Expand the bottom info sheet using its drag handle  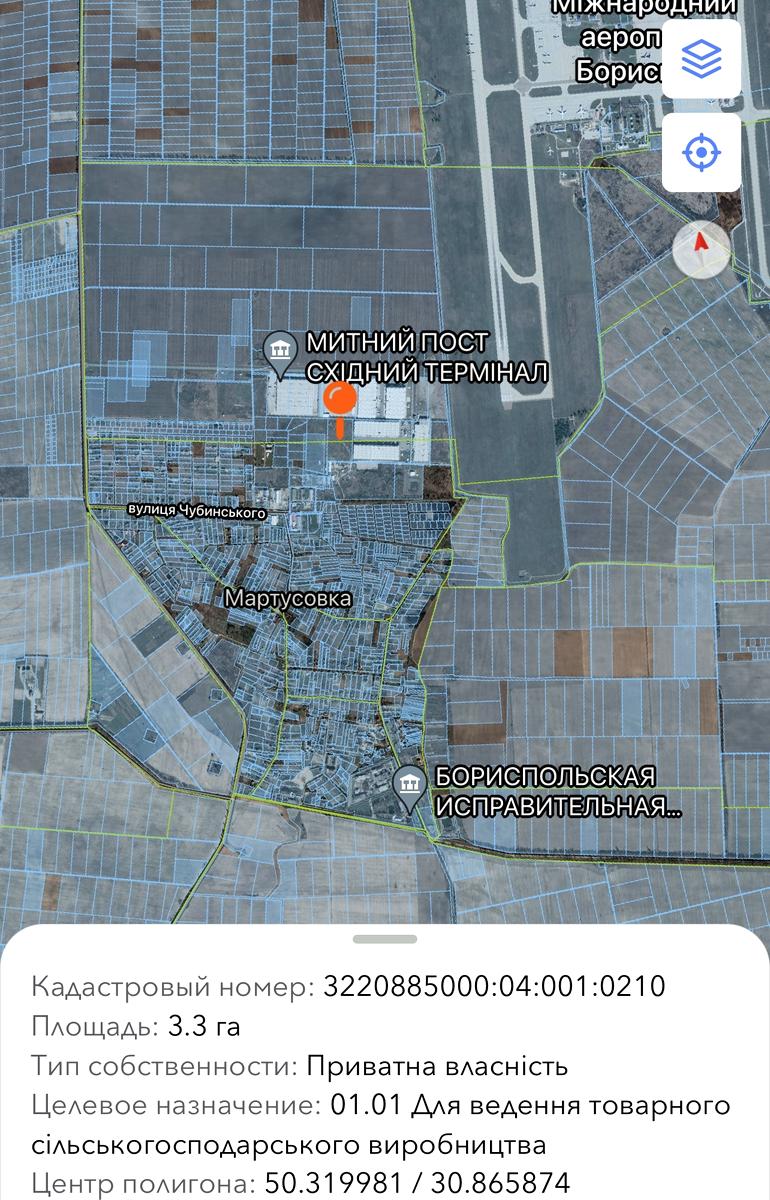tap(385, 938)
